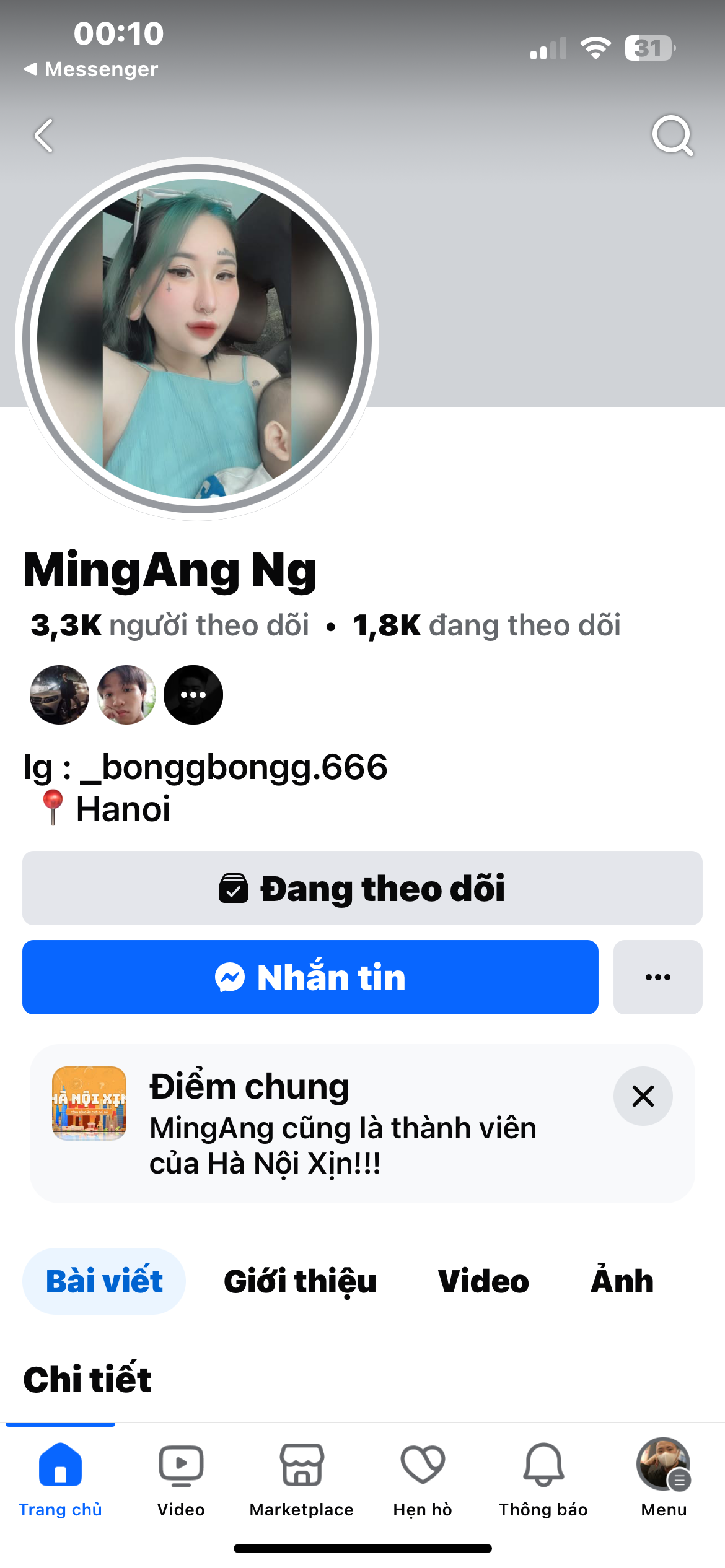Tap the Đang theo dõi button
This screenshot has width=725, height=1568.
point(362,888)
